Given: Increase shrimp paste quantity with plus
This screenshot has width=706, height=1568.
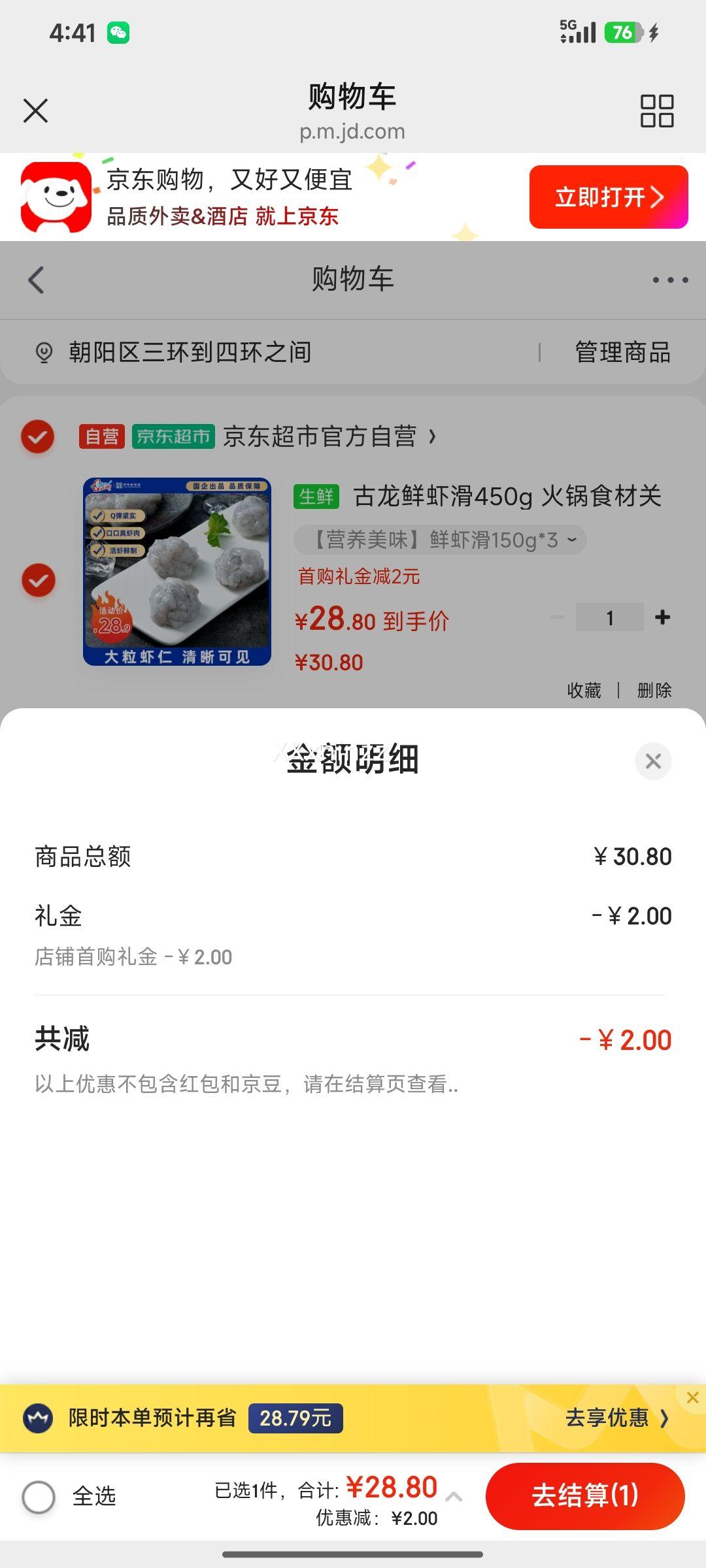Looking at the screenshot, I should pyautogui.click(x=662, y=617).
